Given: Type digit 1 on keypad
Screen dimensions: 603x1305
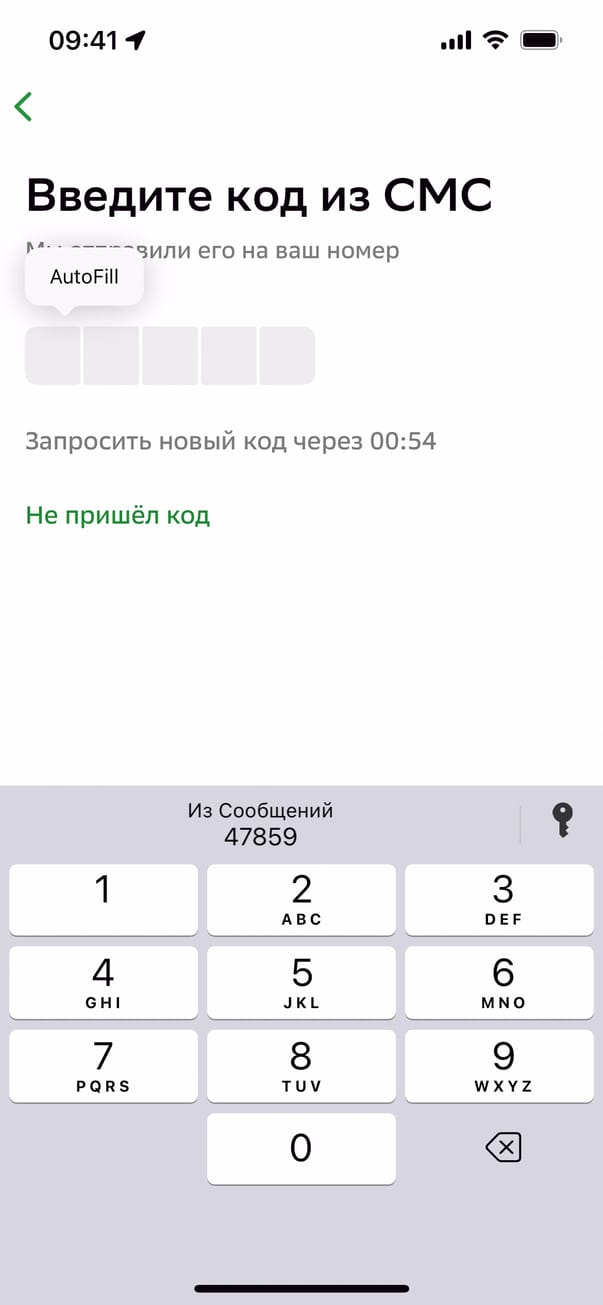Looking at the screenshot, I should (103, 899).
